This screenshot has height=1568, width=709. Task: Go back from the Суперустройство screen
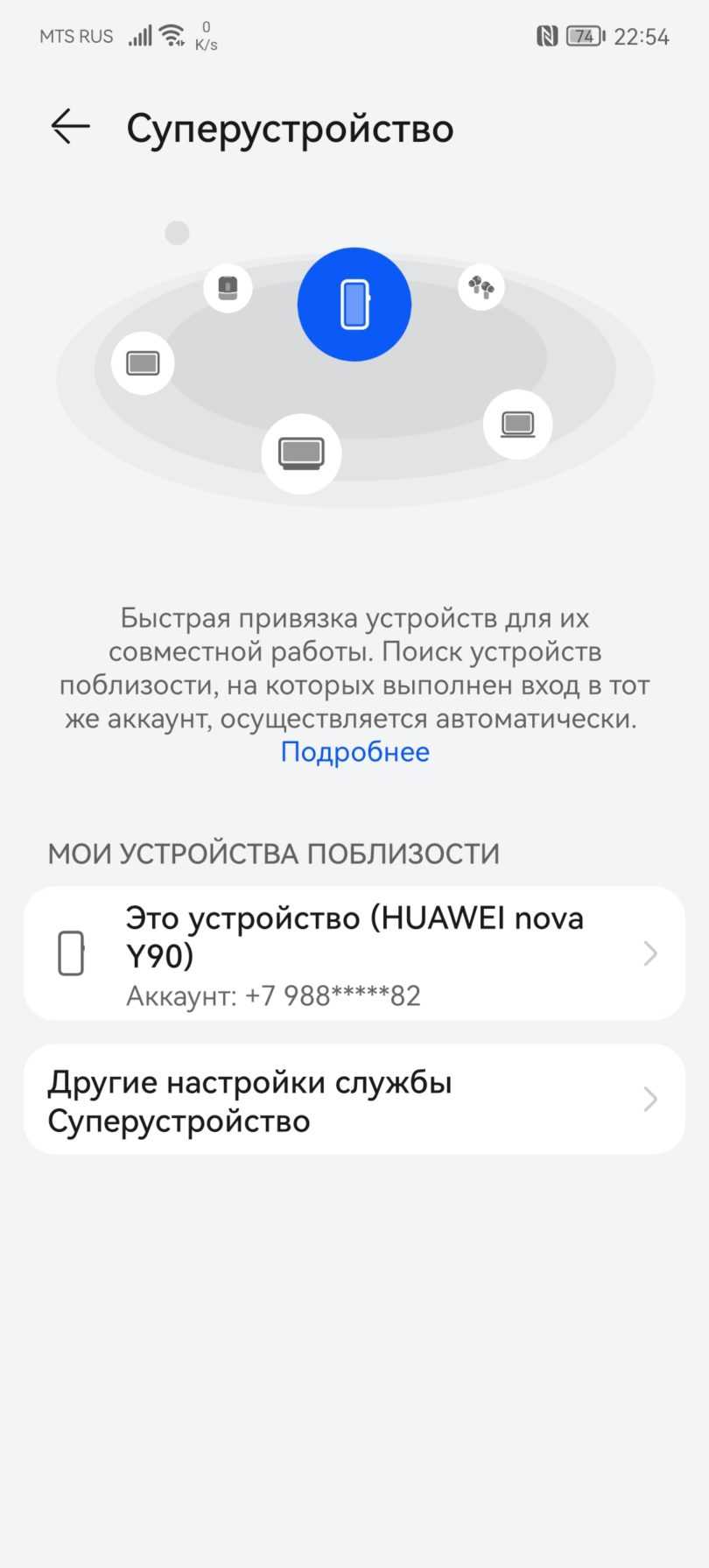[x=70, y=128]
